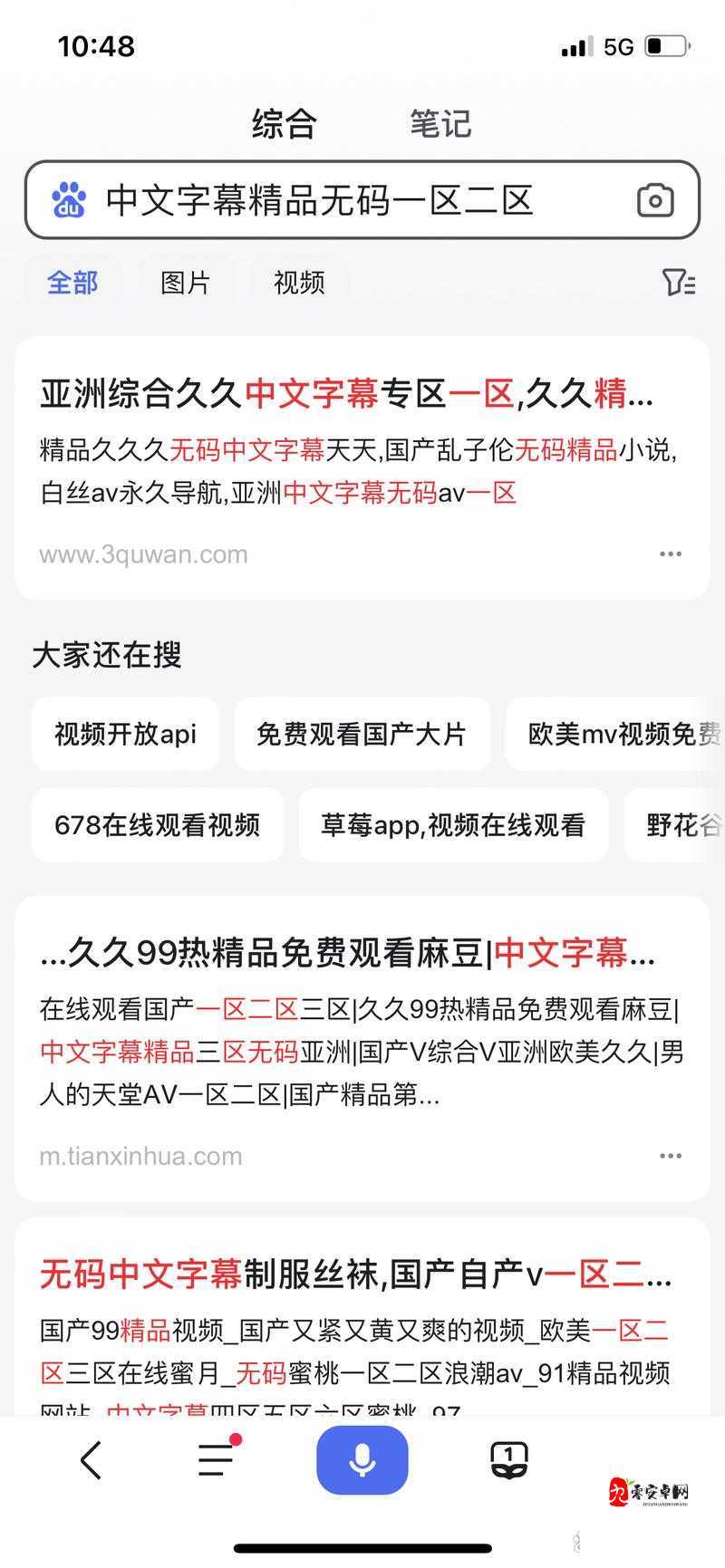Switch to the 笔记 tab
Viewport: 725px width, 1568px height.
pyautogui.click(x=439, y=123)
